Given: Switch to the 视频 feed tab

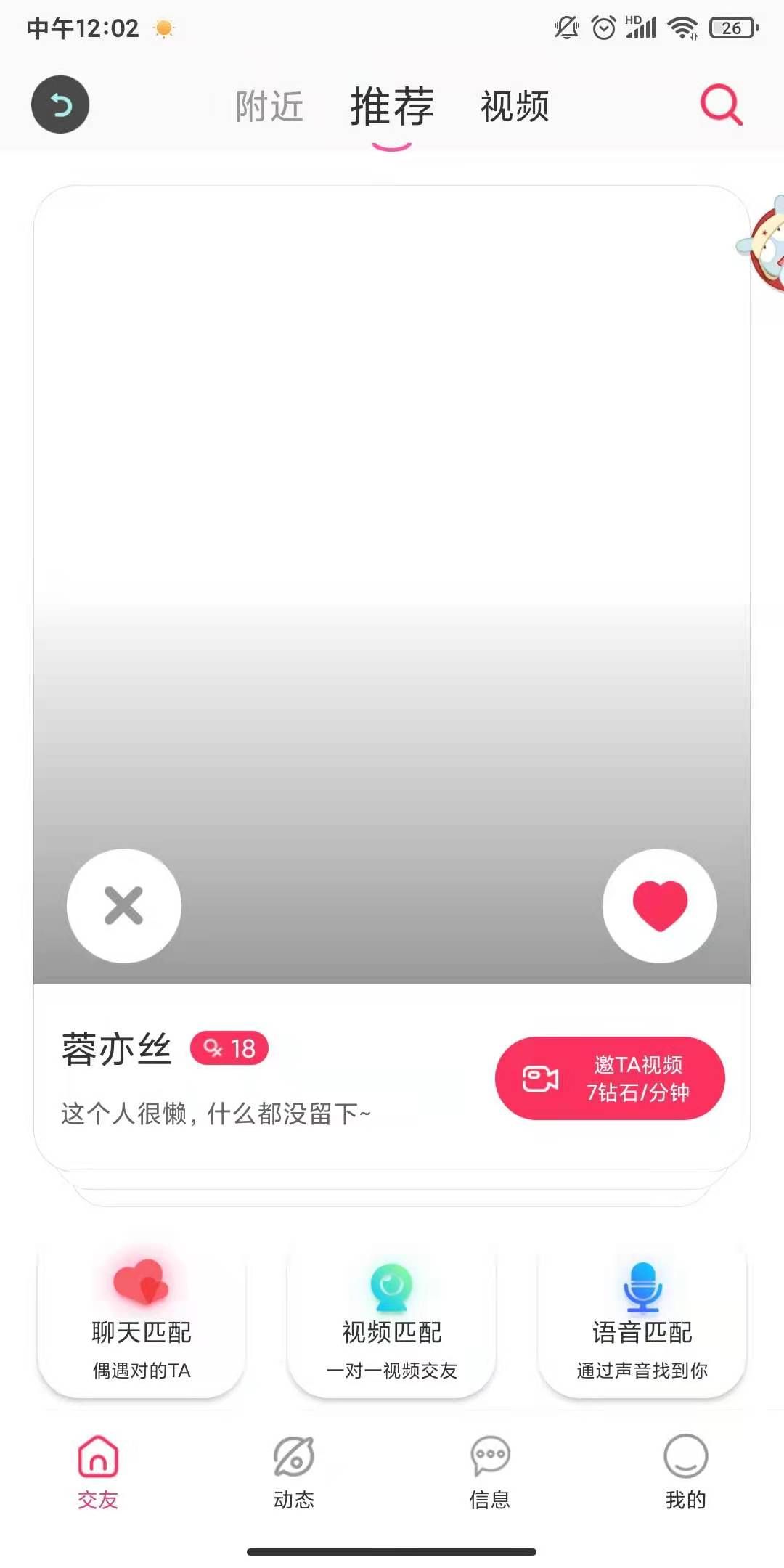Looking at the screenshot, I should click(513, 107).
